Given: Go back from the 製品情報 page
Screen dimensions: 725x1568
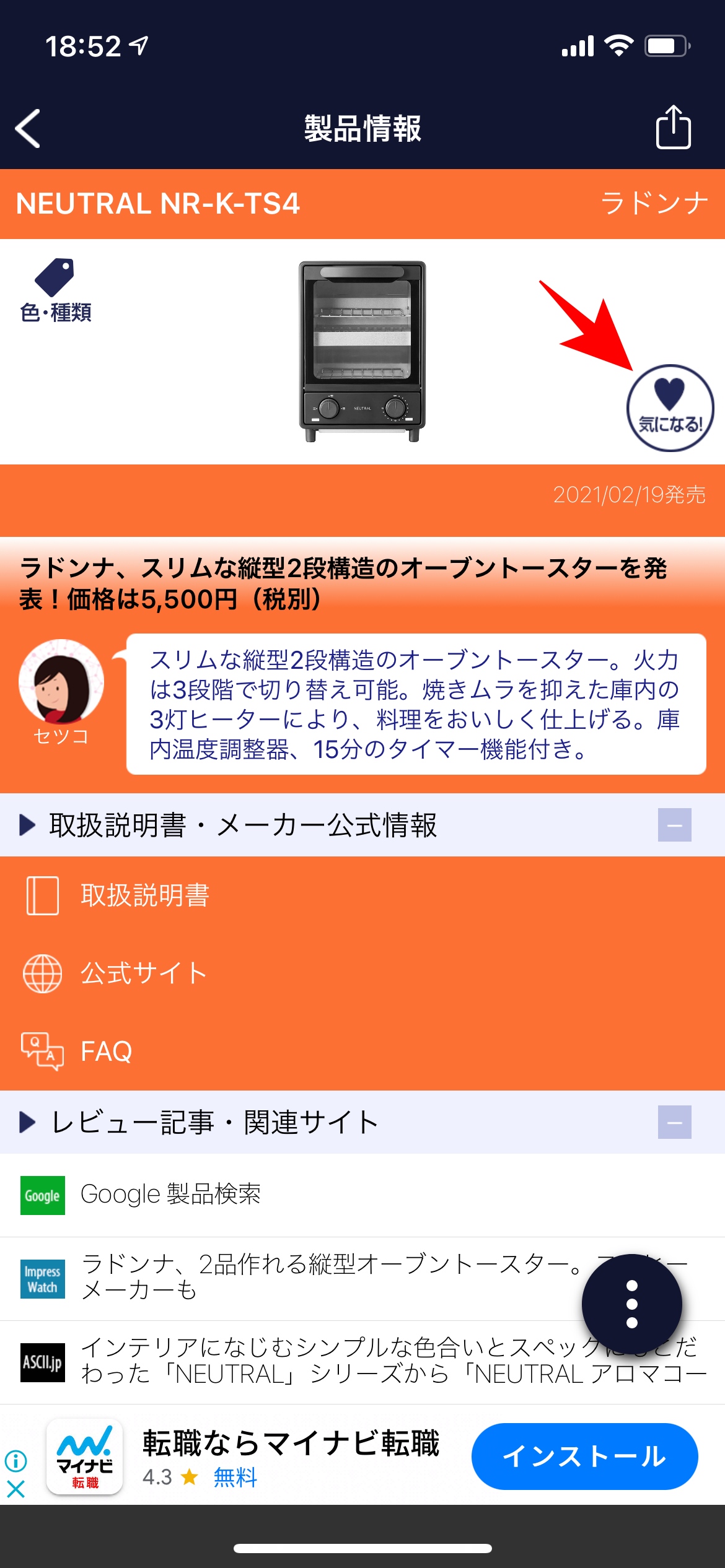Looking at the screenshot, I should click(29, 129).
